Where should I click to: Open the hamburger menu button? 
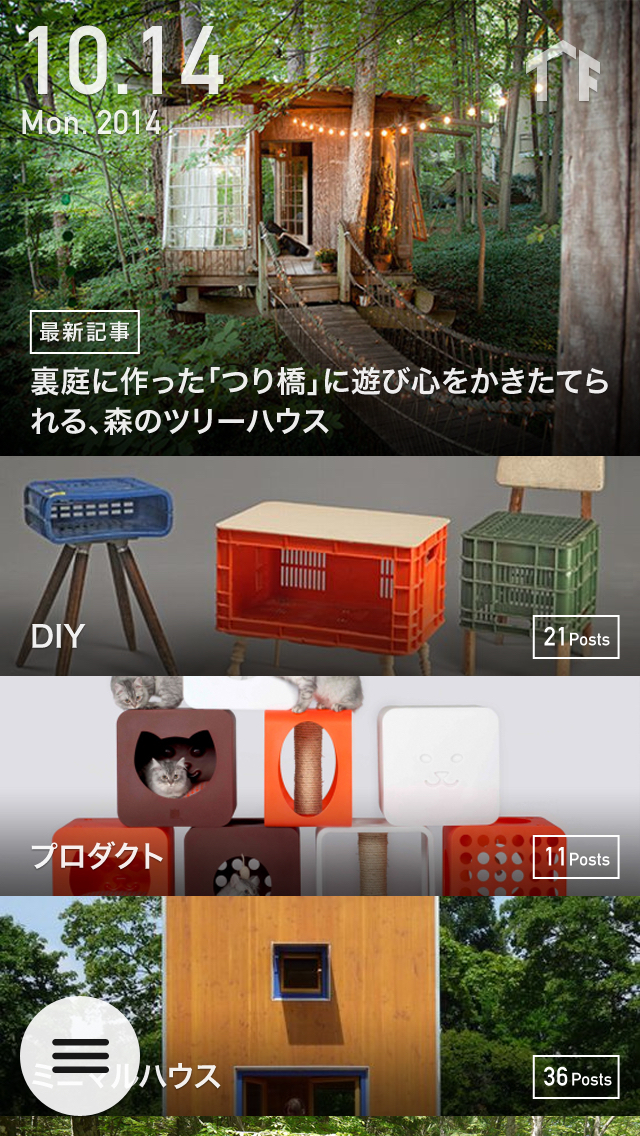coord(80,1056)
